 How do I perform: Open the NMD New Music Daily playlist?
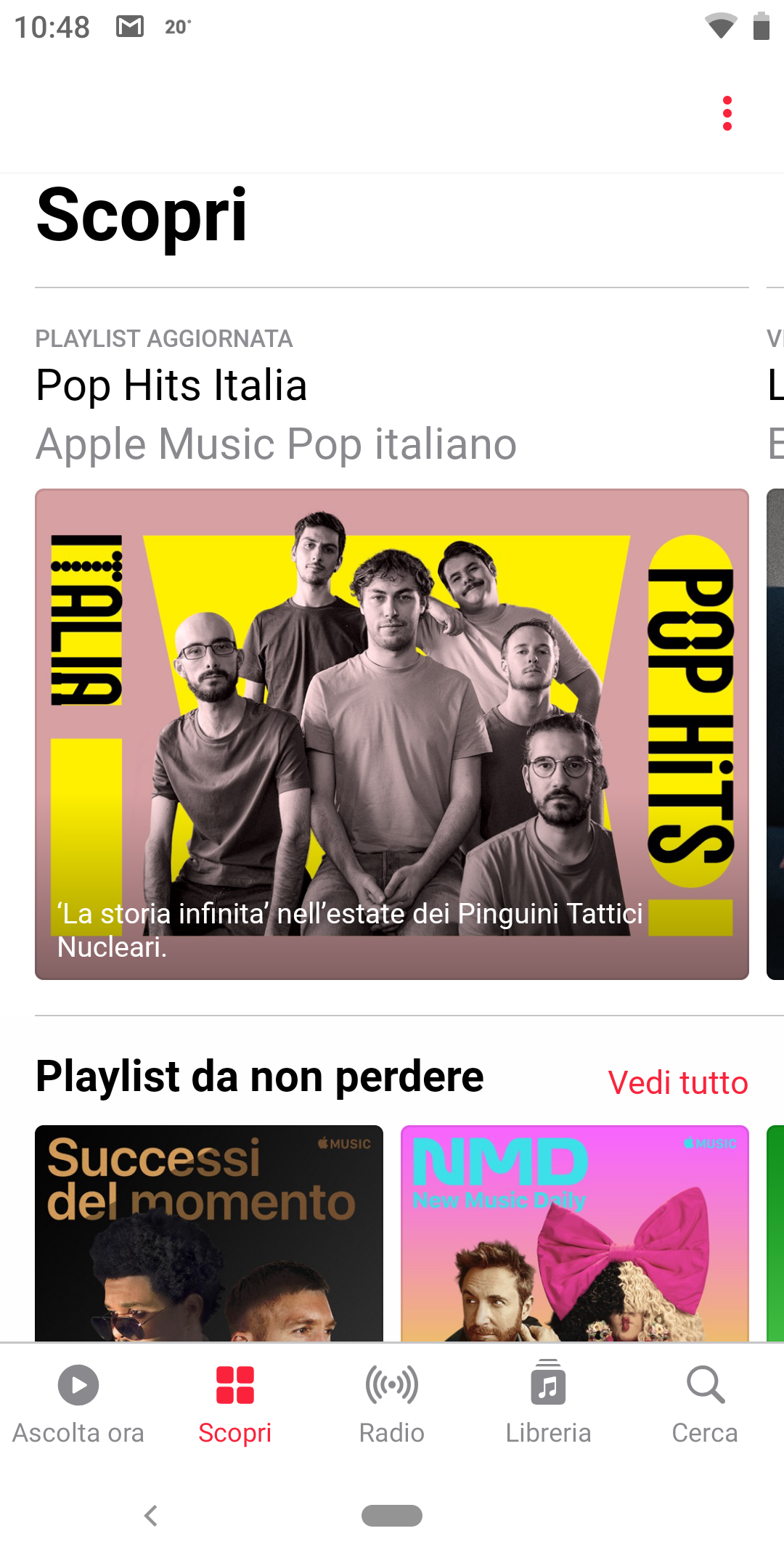(x=575, y=1233)
